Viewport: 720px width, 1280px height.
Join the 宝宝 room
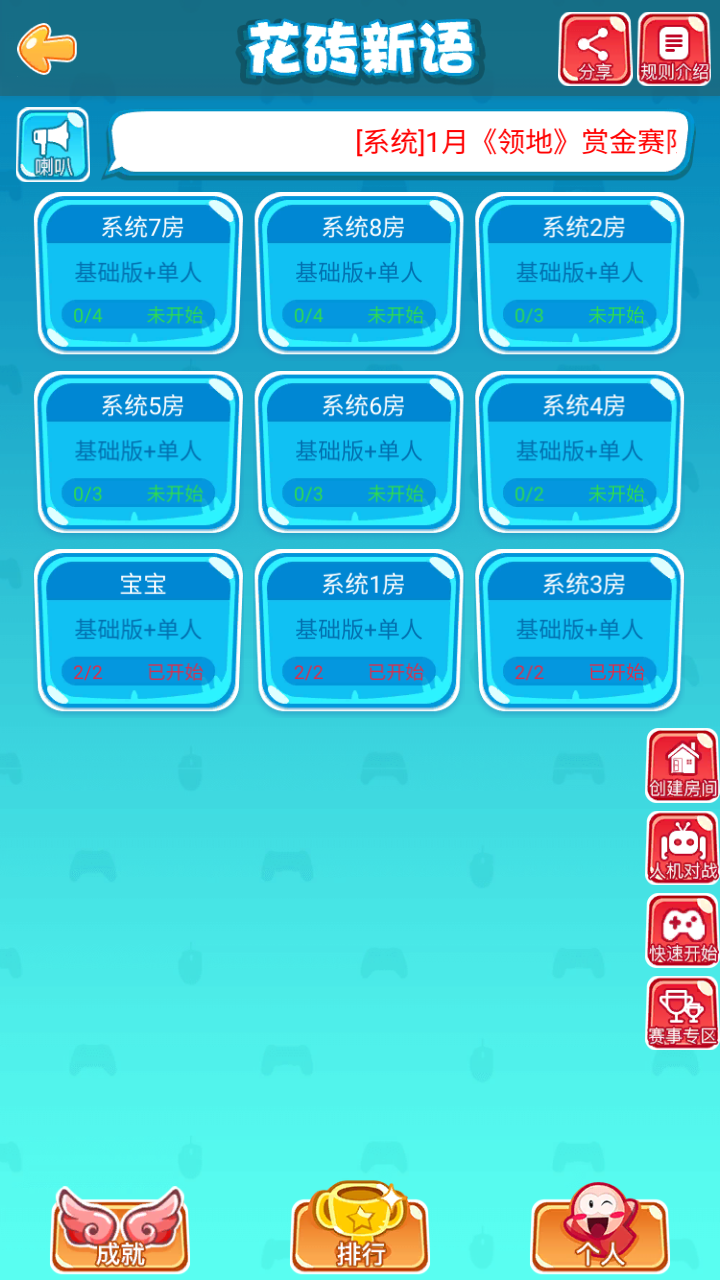[x=138, y=630]
